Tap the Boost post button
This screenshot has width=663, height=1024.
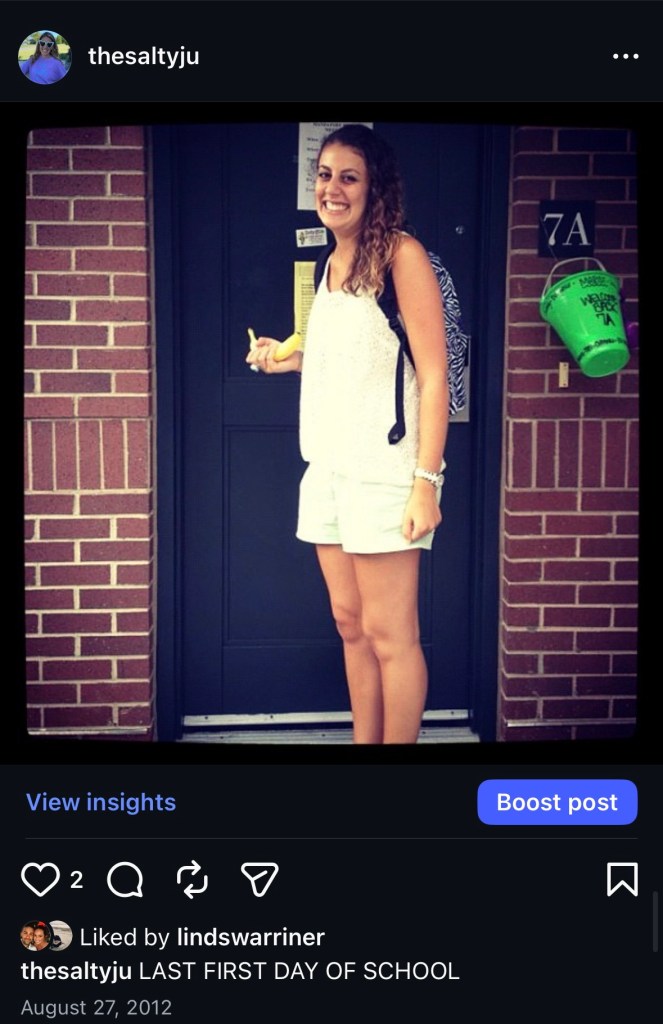(557, 802)
